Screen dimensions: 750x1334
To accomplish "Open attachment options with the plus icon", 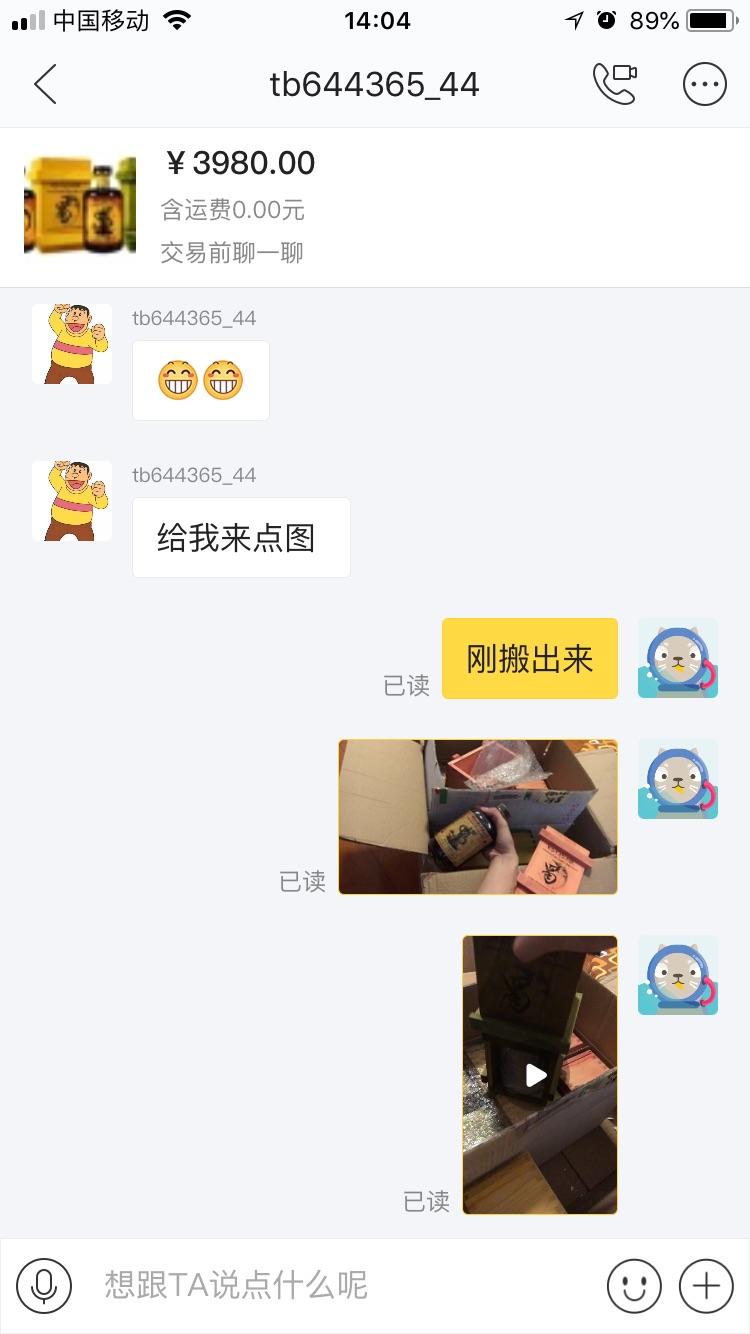I will tap(706, 1287).
